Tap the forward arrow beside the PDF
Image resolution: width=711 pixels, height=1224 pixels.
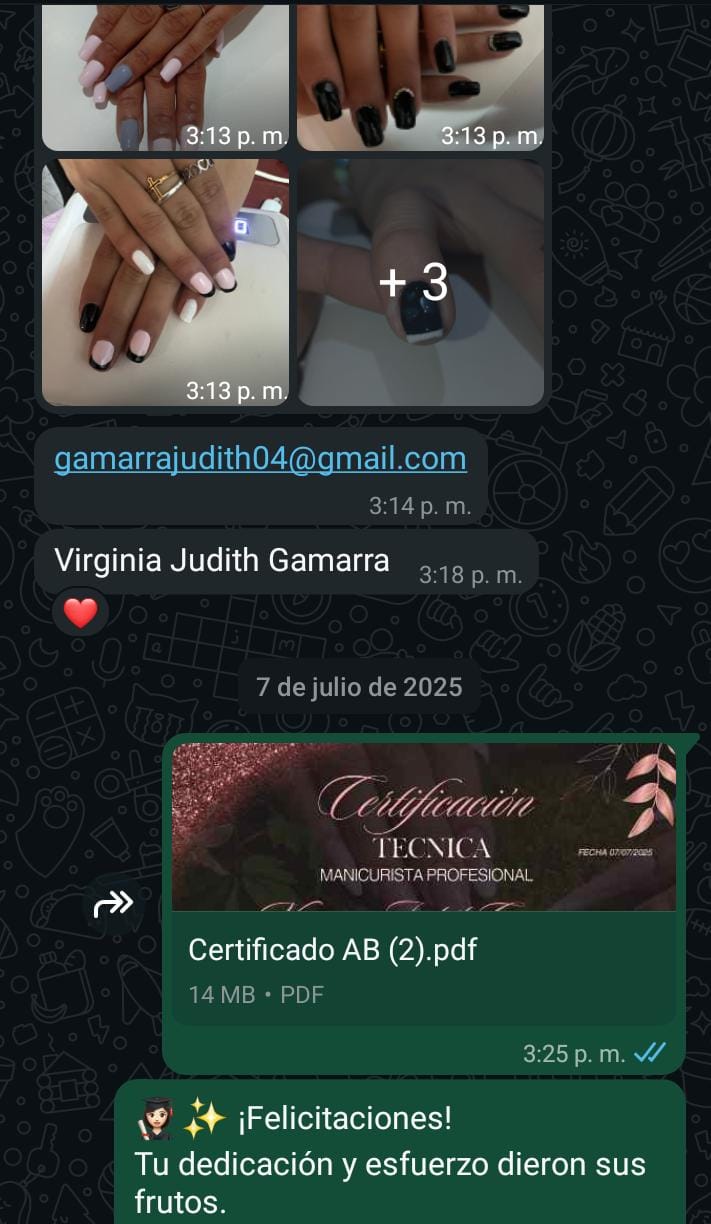click(113, 905)
